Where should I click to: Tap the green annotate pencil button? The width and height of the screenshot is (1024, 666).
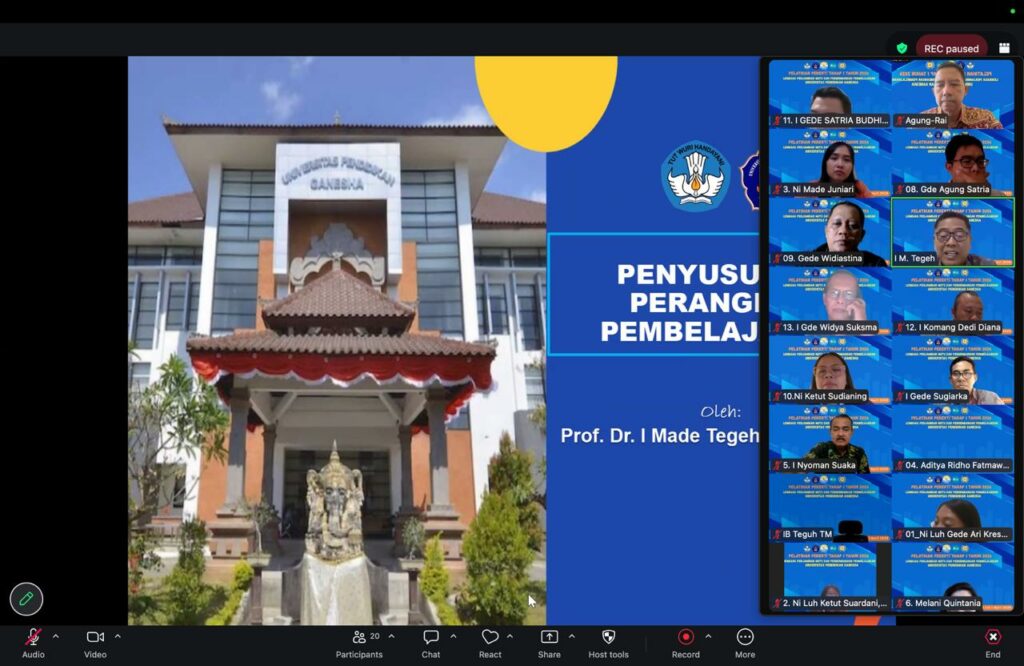(x=26, y=598)
